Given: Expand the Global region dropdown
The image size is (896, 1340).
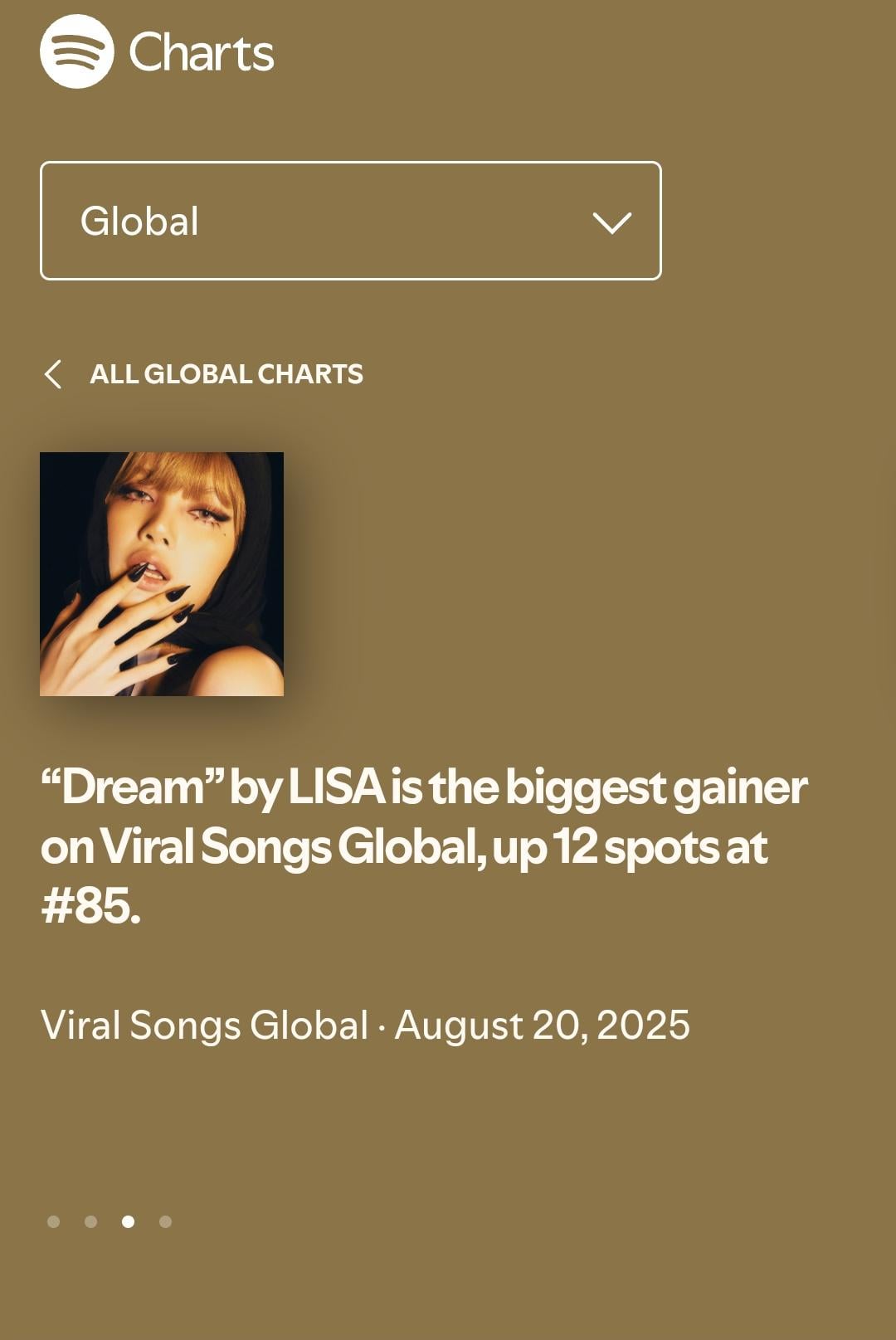Looking at the screenshot, I should point(350,221).
